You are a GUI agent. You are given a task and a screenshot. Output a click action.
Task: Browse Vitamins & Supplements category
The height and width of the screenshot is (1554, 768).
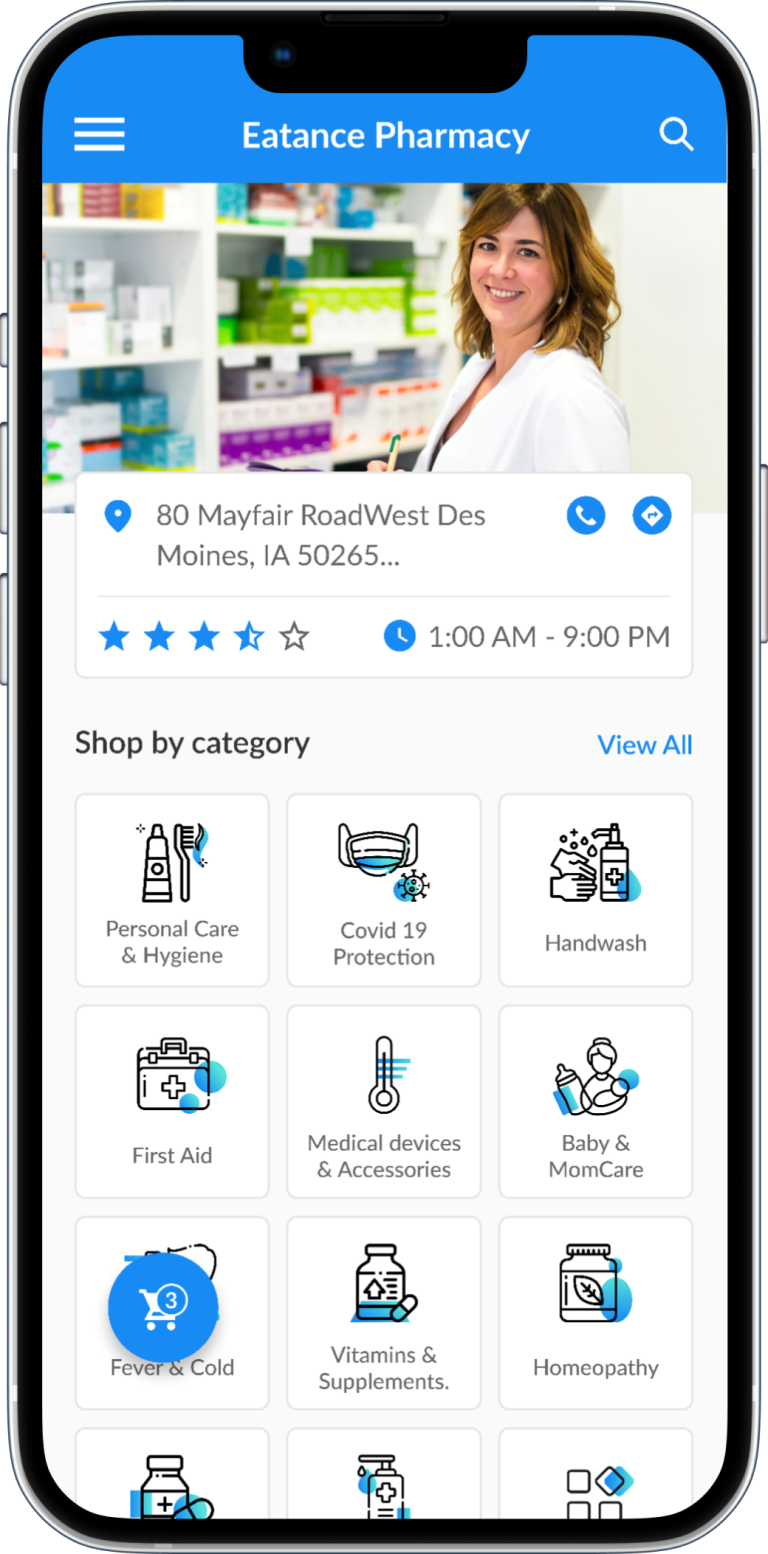384,1313
